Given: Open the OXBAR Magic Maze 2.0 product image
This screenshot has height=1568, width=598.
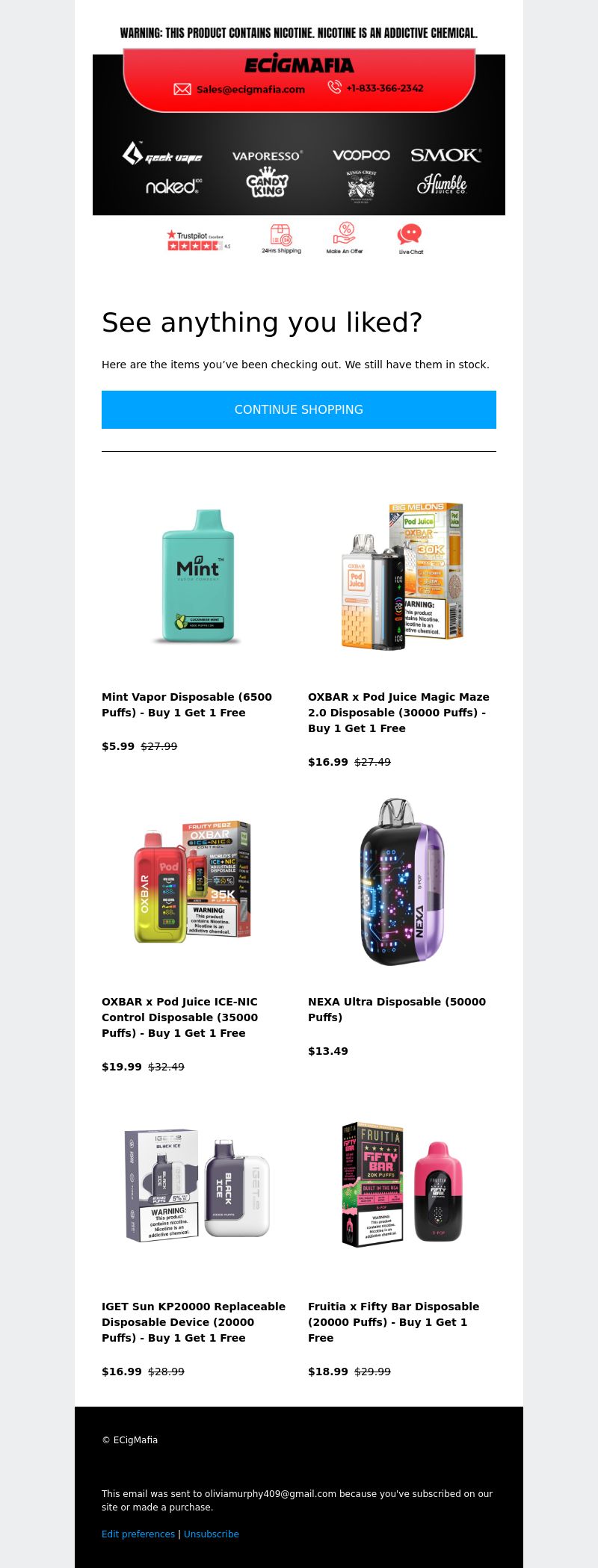Looking at the screenshot, I should [402, 576].
